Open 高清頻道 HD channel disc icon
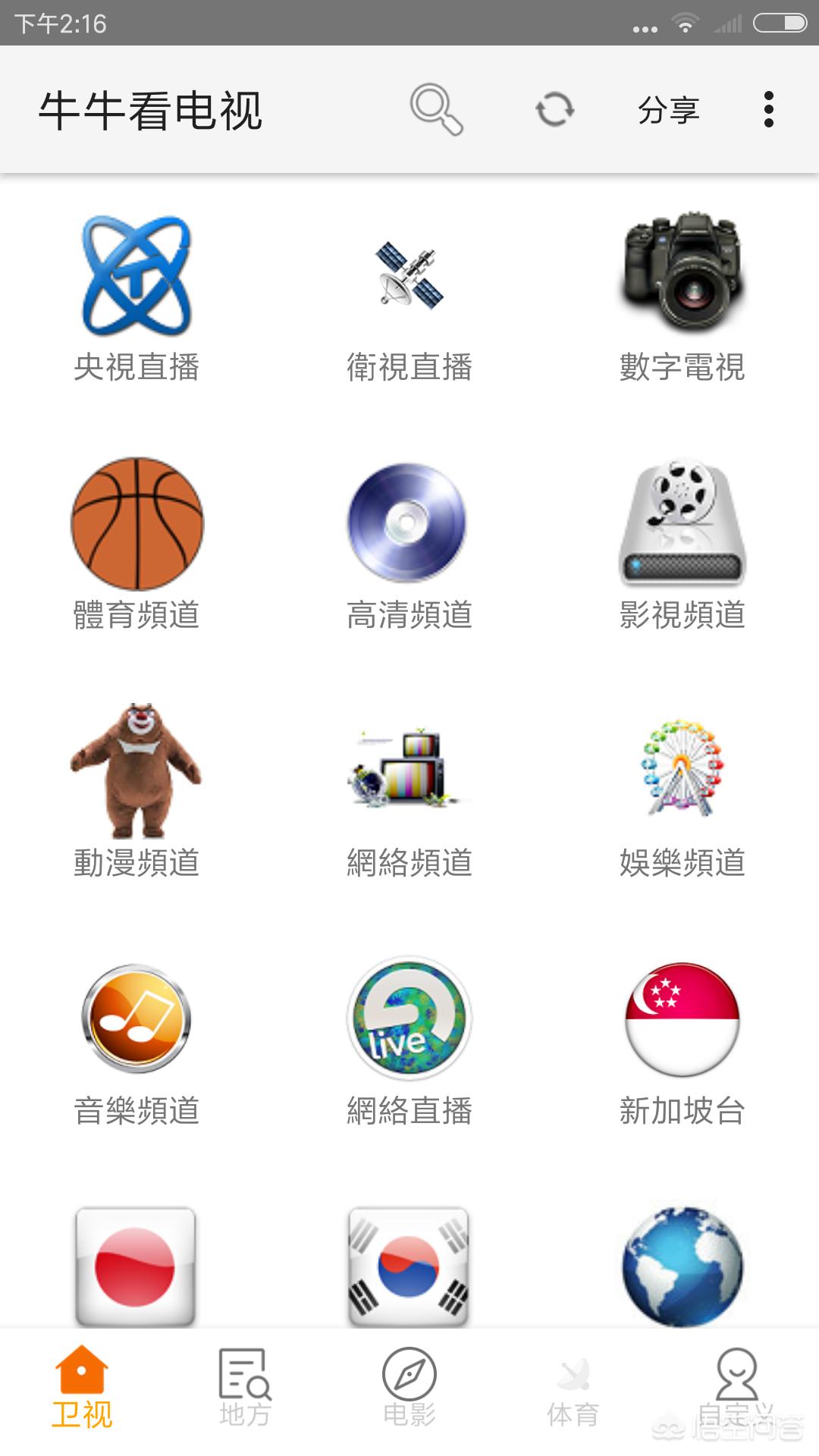 tap(409, 523)
